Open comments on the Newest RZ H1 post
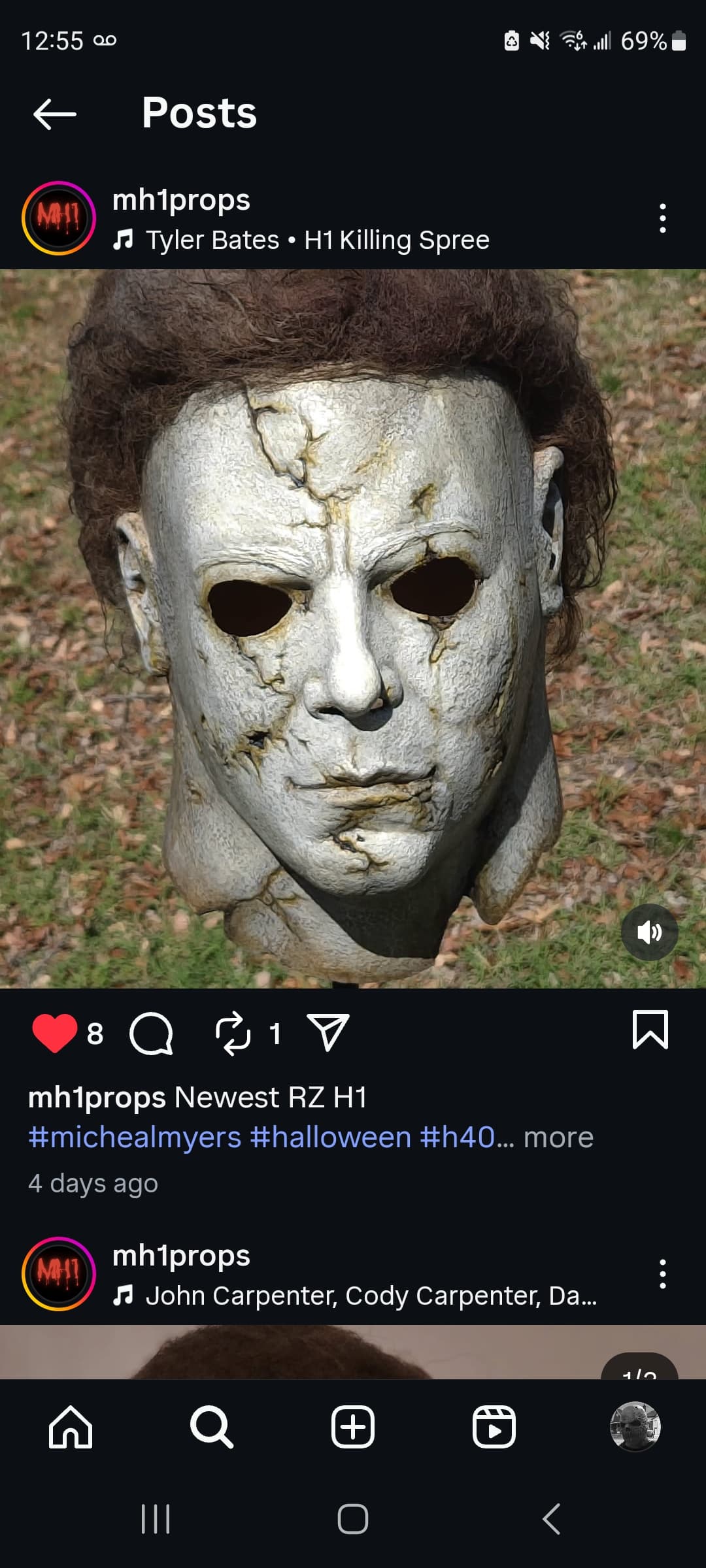706x1568 pixels. 151,1033
